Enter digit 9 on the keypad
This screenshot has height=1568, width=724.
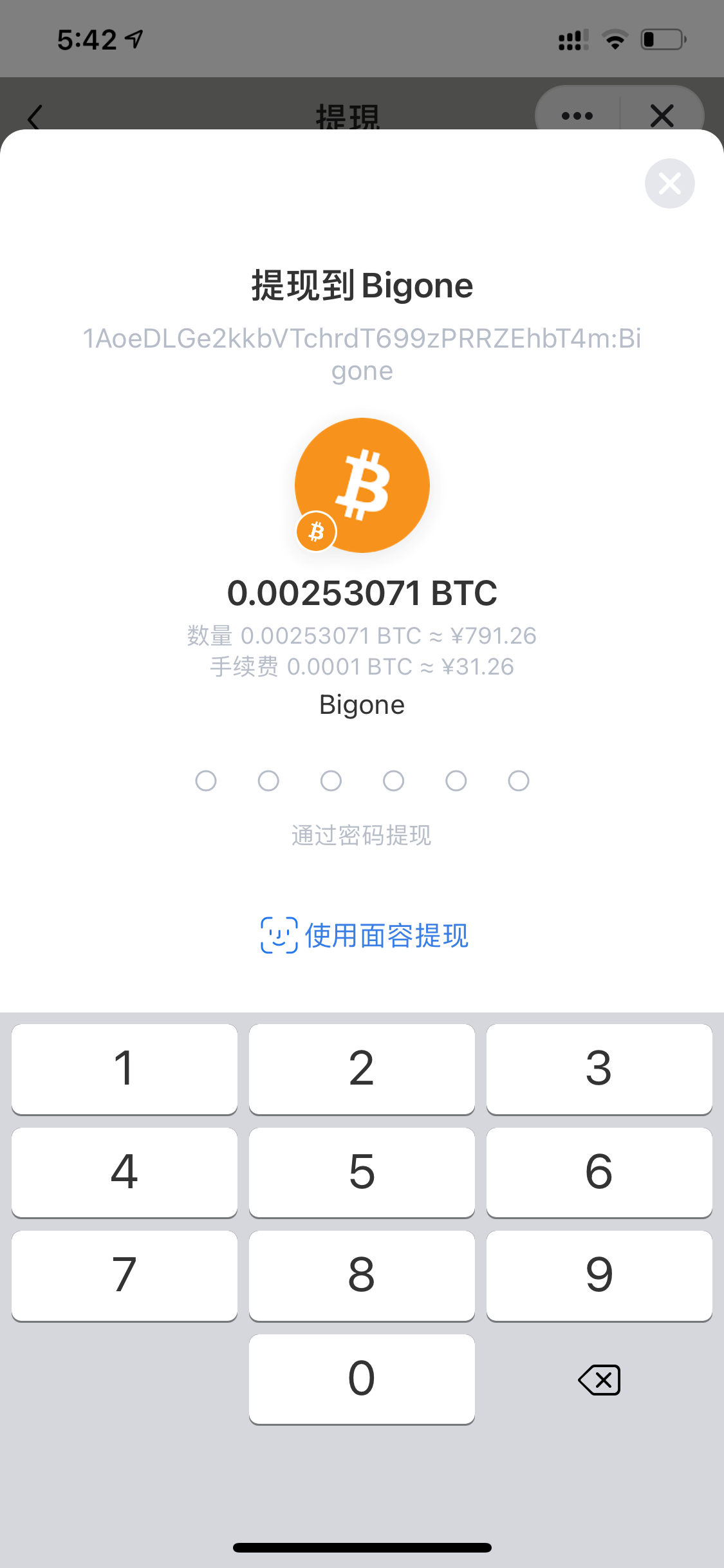tap(599, 1275)
